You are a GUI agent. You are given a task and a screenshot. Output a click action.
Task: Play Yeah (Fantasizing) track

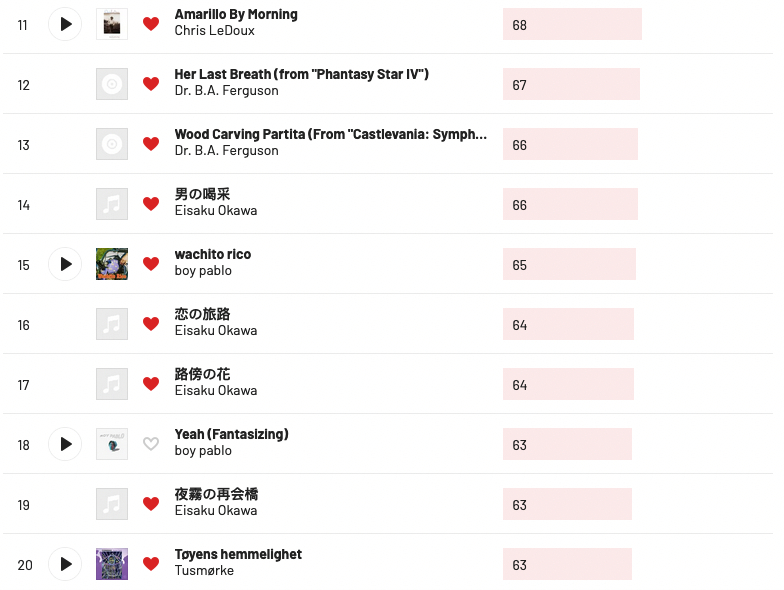coord(65,444)
